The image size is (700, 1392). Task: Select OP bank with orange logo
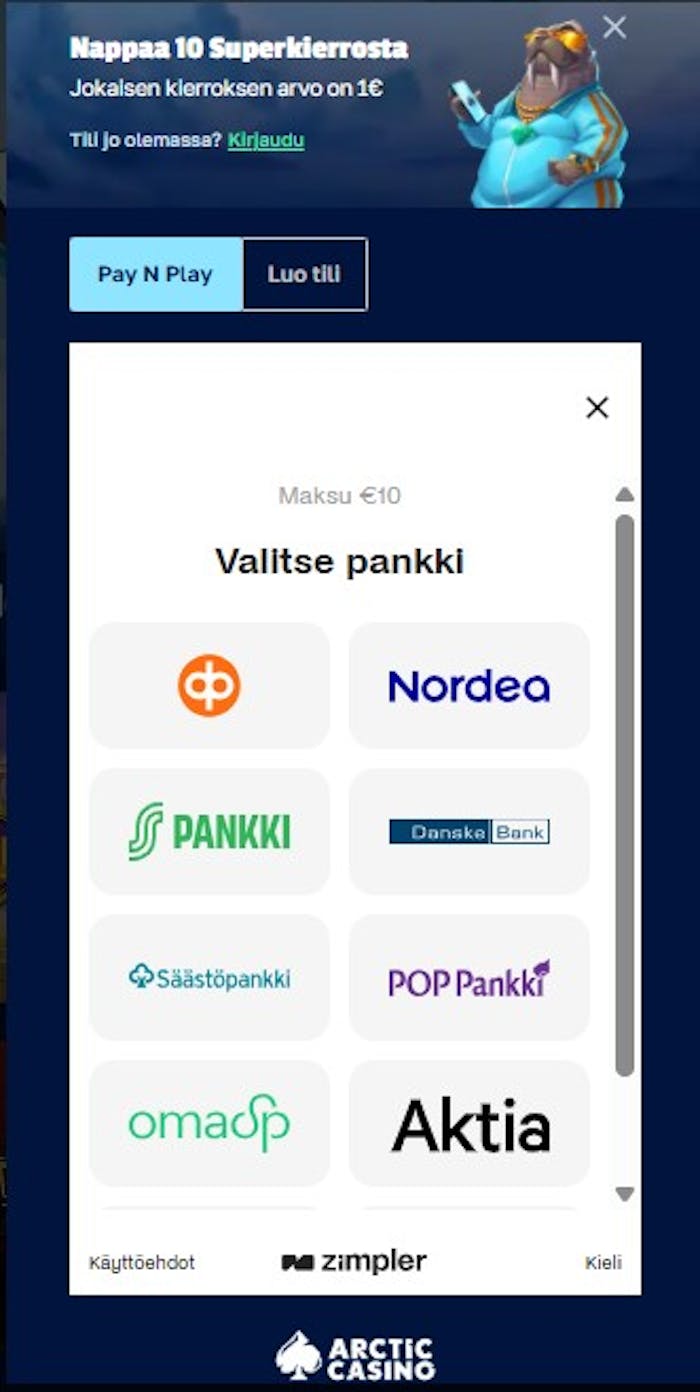click(x=209, y=686)
